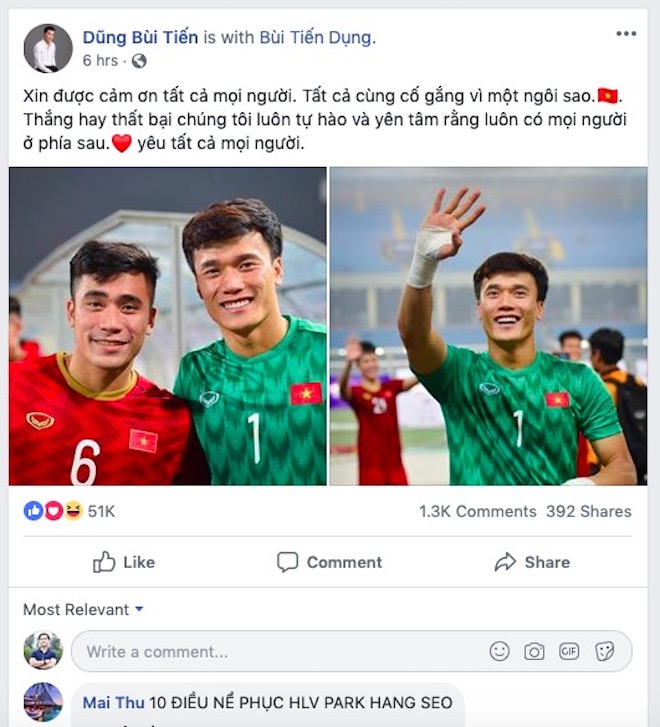Add a GIF to the comment
Screen dimensions: 660x727
[569, 651]
